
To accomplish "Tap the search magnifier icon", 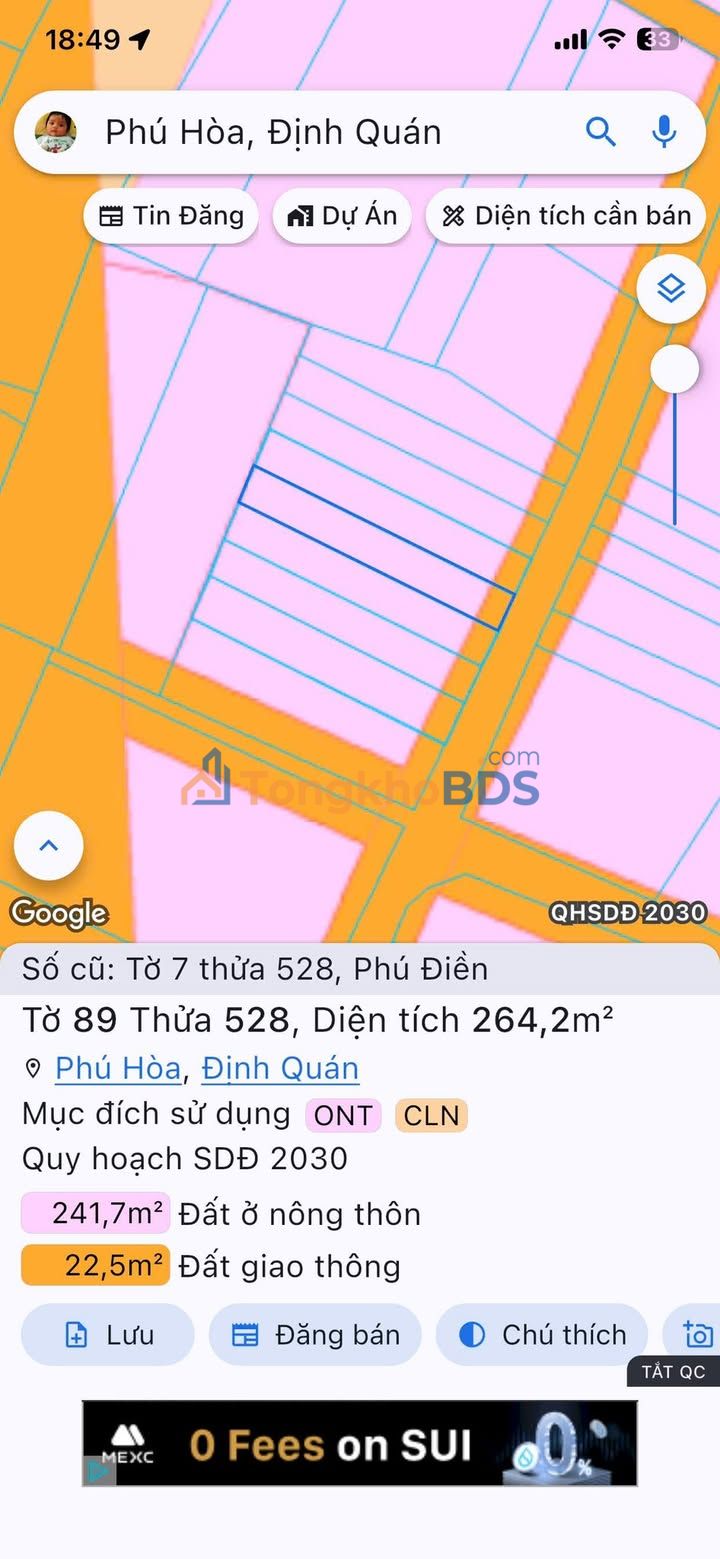I will click(x=600, y=132).
